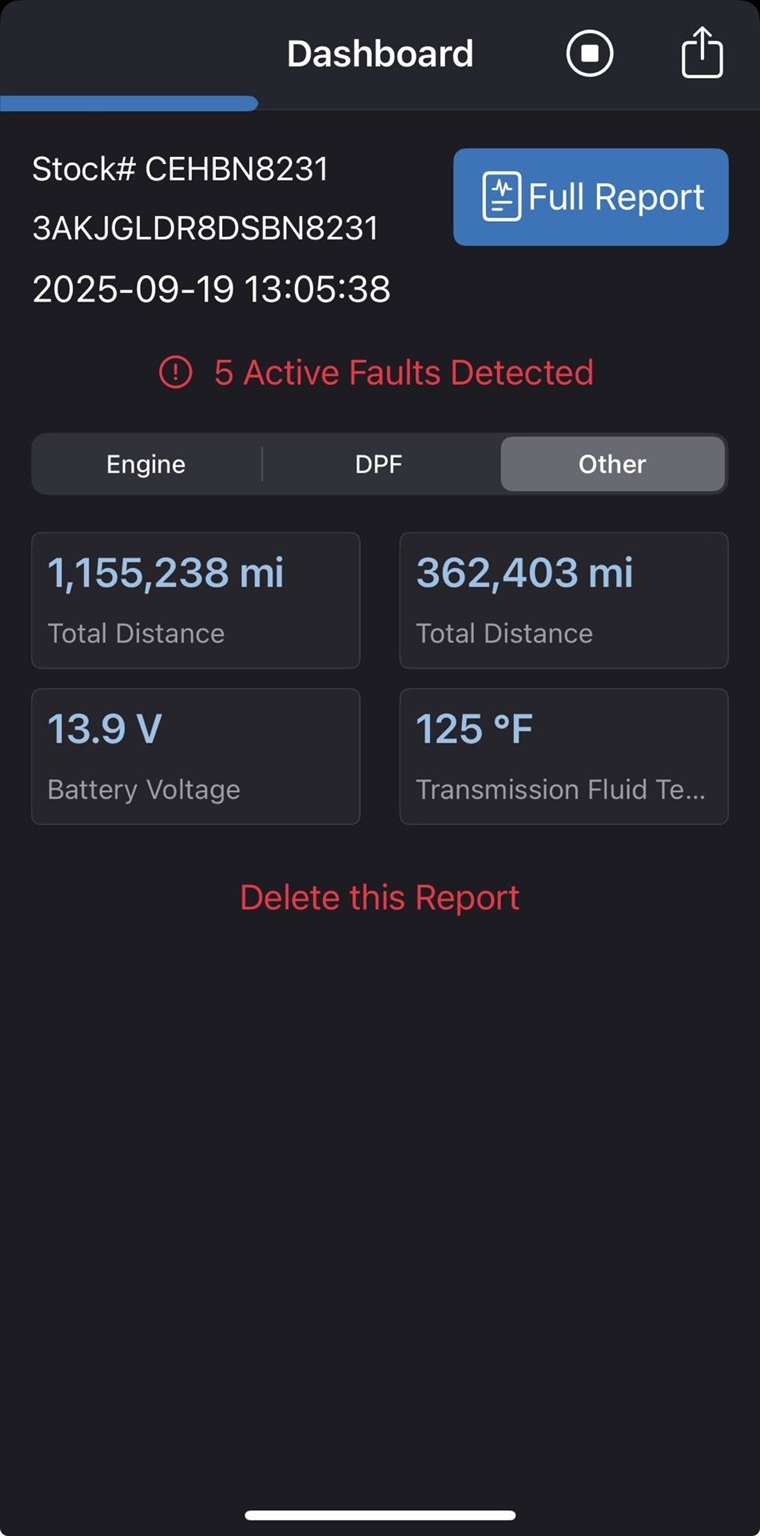Select the Other segment
The height and width of the screenshot is (1536, 760).
coord(612,464)
